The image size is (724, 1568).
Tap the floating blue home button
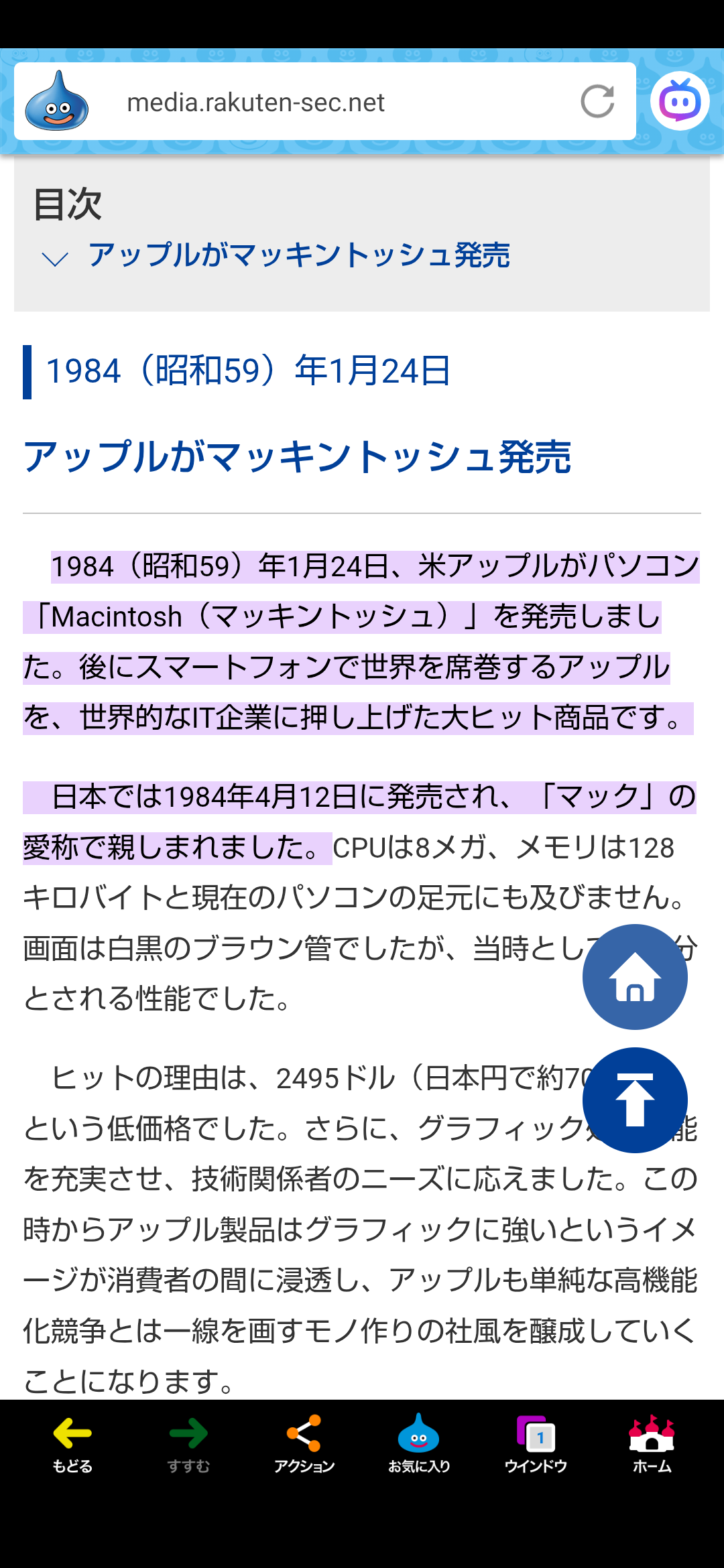pyautogui.click(x=634, y=976)
